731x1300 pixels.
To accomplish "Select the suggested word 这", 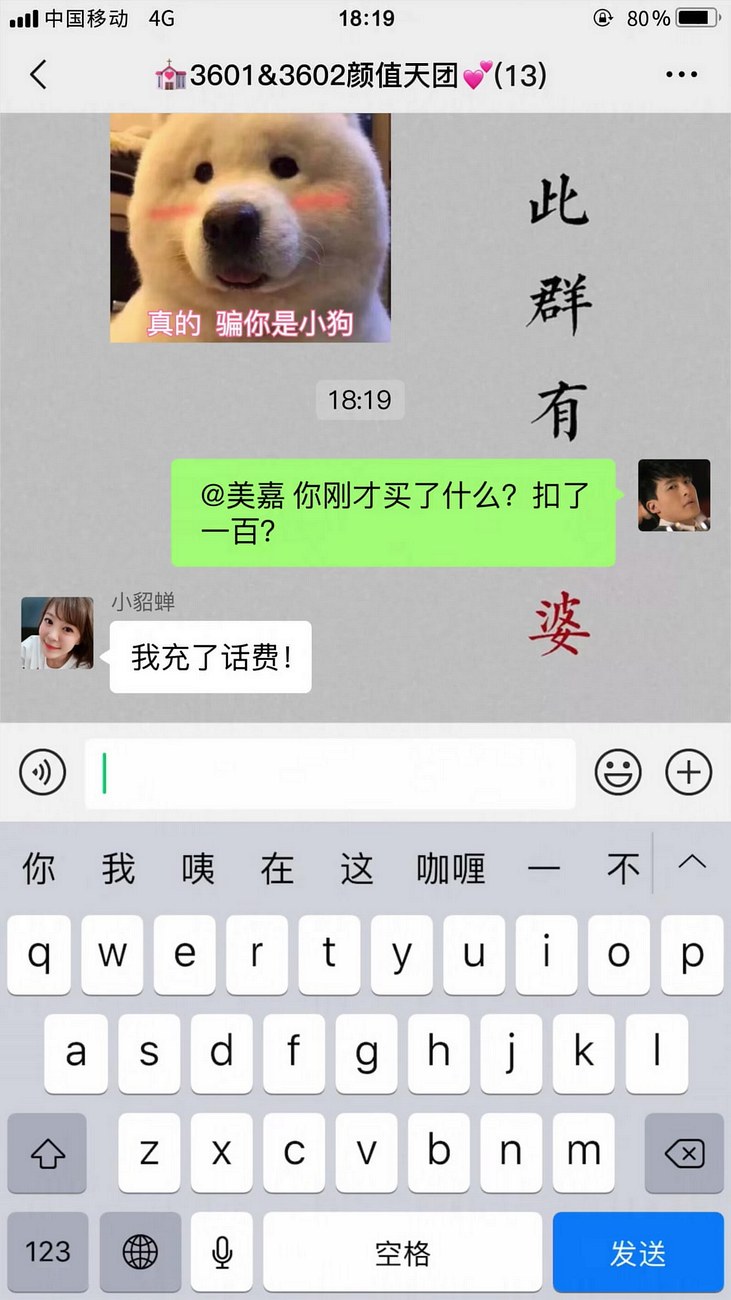I will pyautogui.click(x=357, y=868).
